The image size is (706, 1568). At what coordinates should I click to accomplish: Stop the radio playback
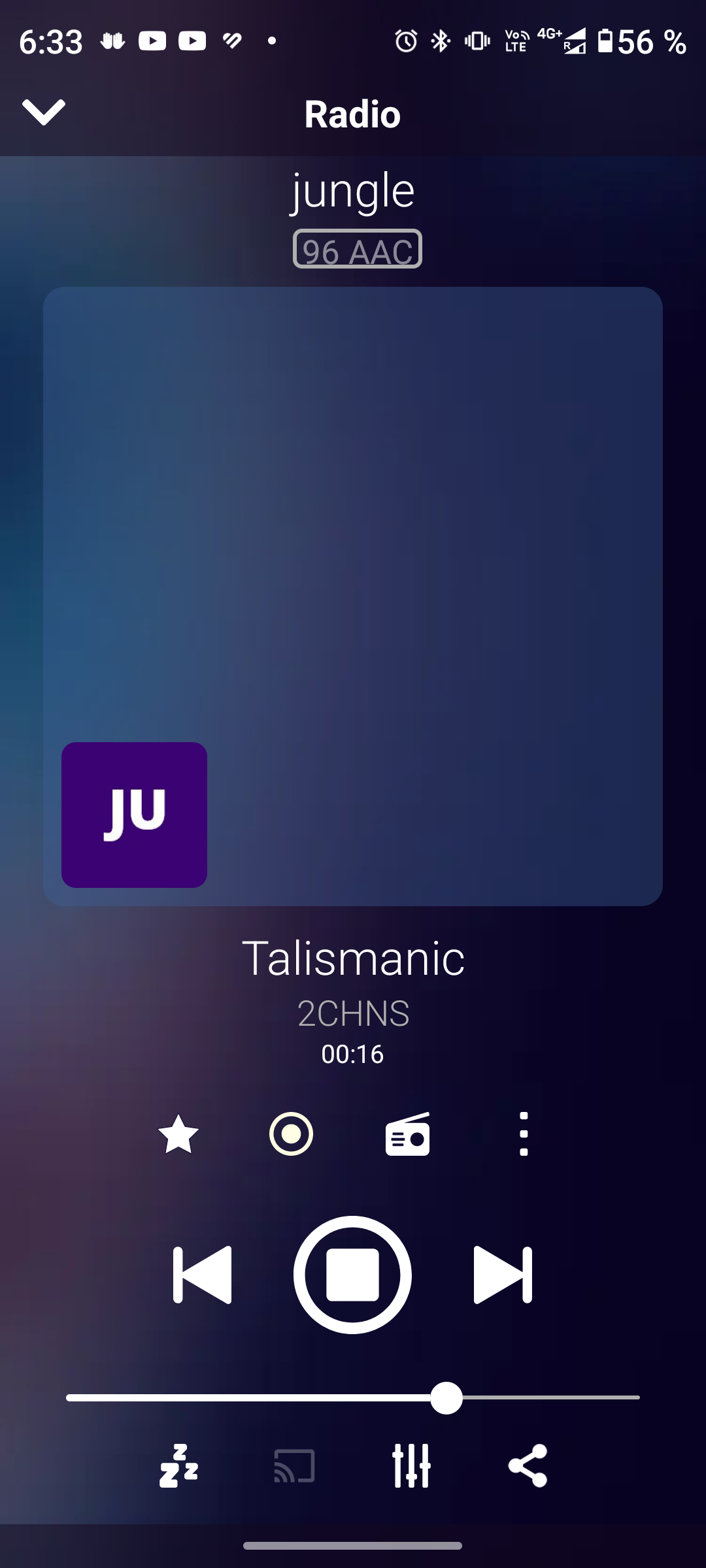tap(352, 1275)
